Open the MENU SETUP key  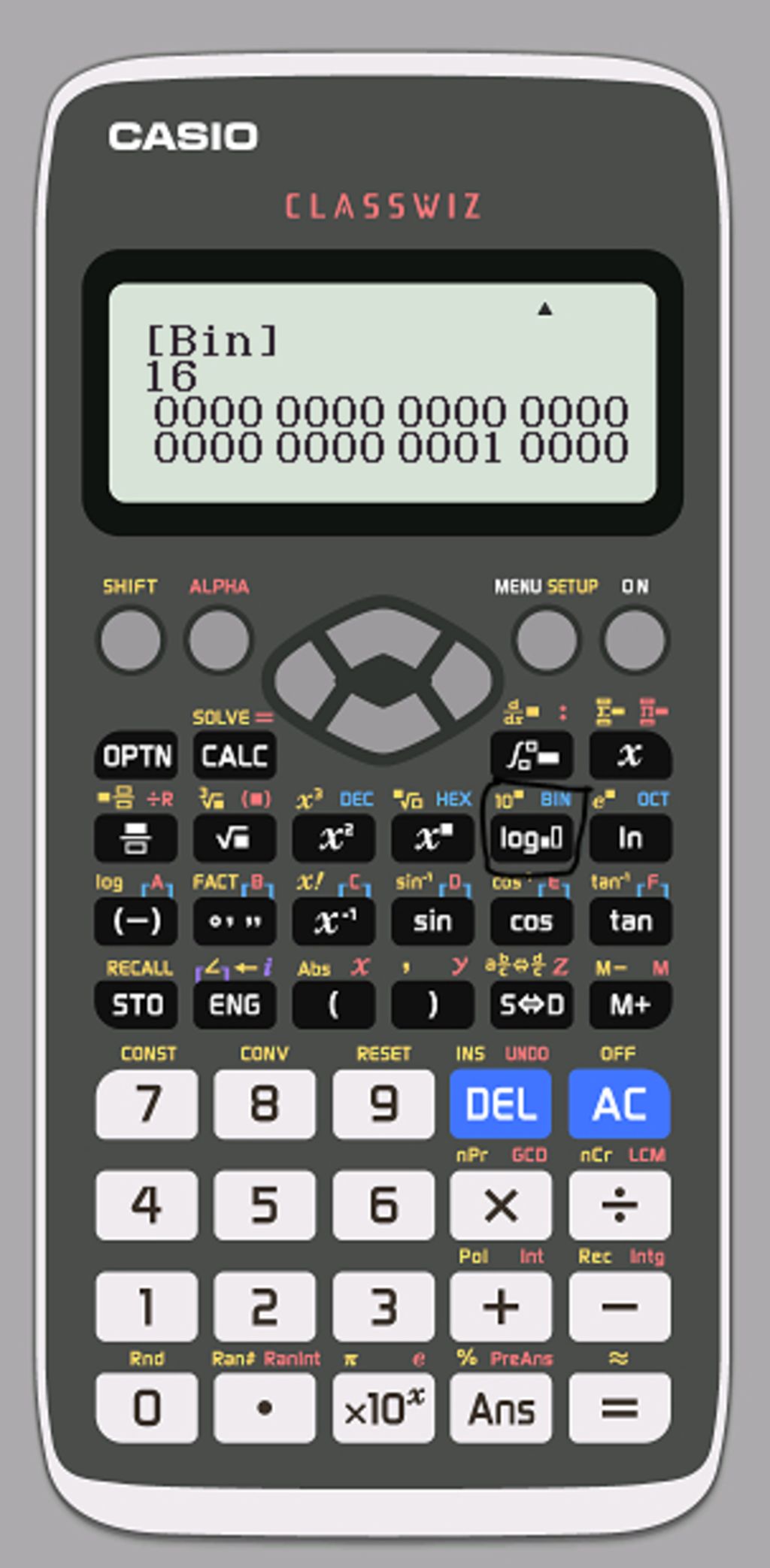546,640
